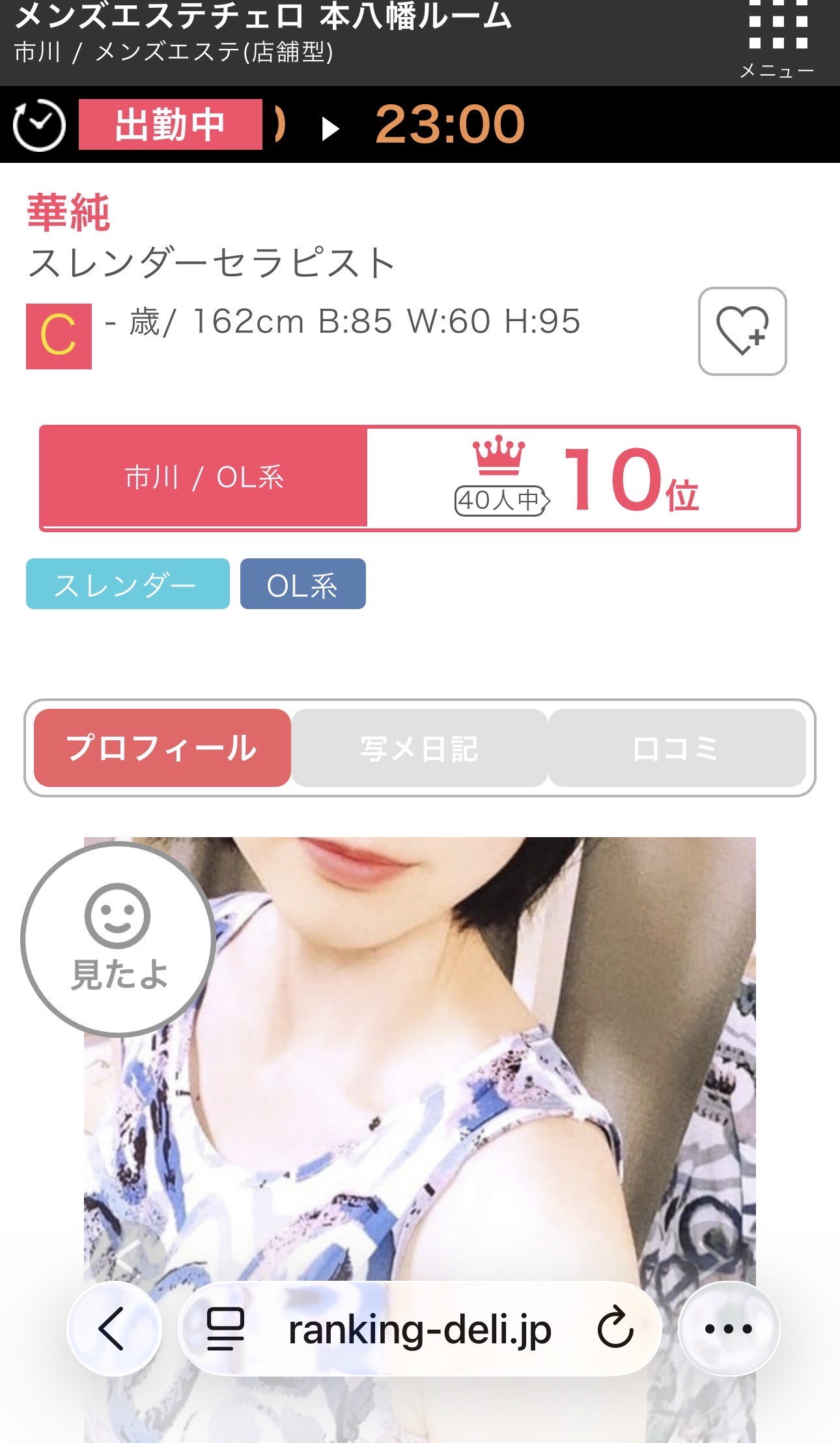Switch to the 口コミ tab
The height and width of the screenshot is (1443, 840).
(677, 748)
